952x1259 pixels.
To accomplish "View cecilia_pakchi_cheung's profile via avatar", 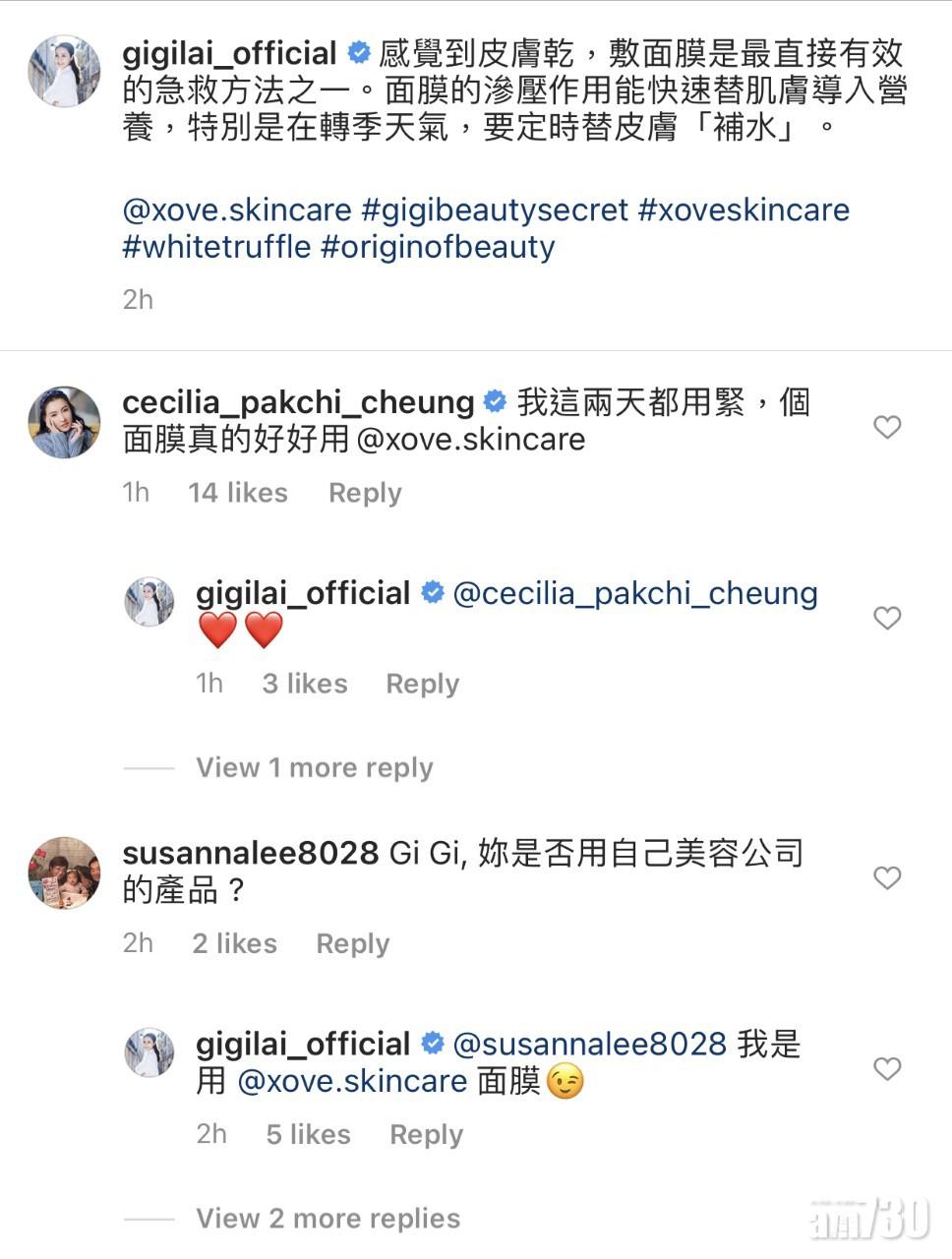I will pyautogui.click(x=64, y=422).
